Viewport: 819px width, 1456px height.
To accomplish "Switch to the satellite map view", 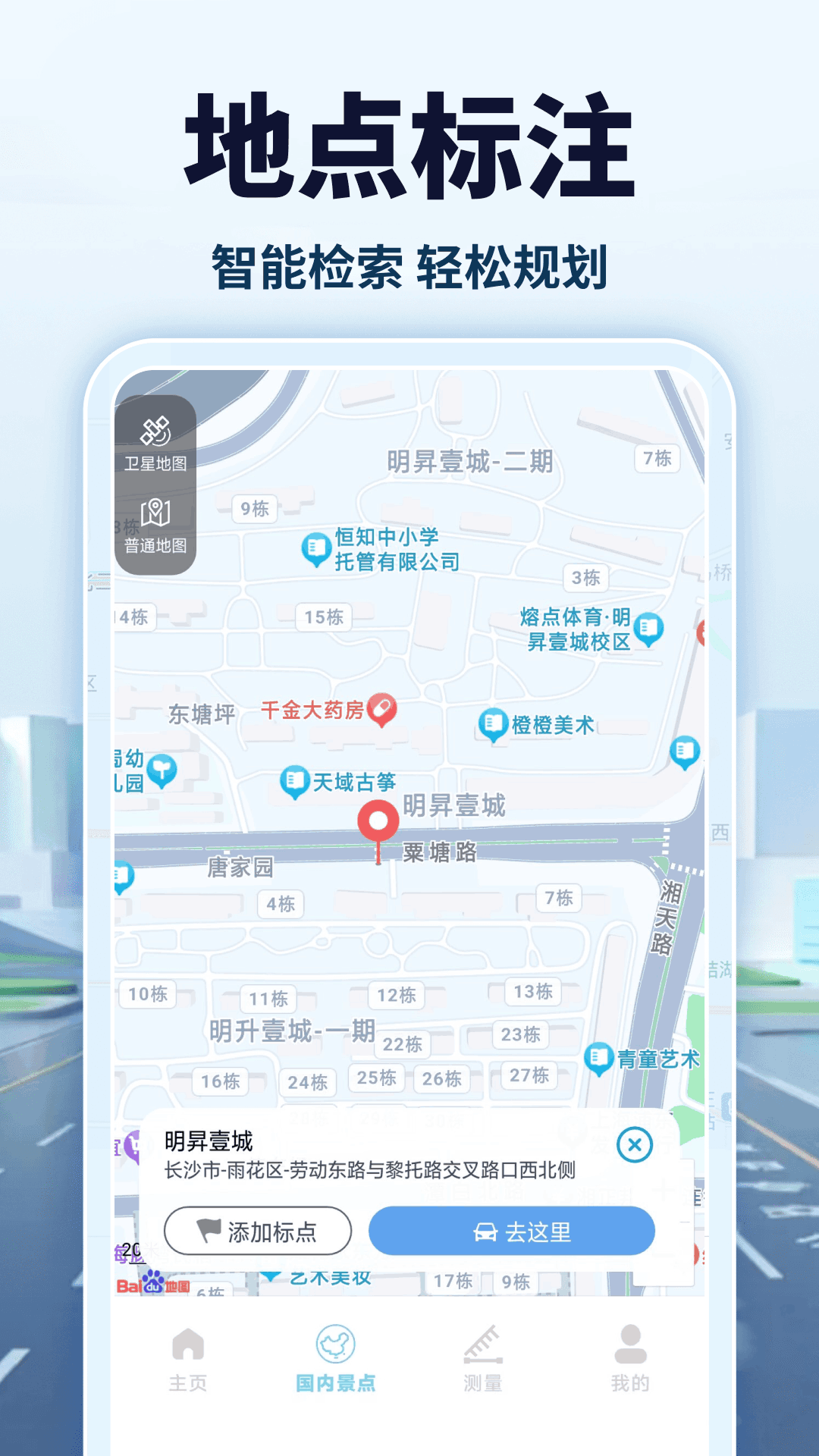I will pyautogui.click(x=156, y=441).
